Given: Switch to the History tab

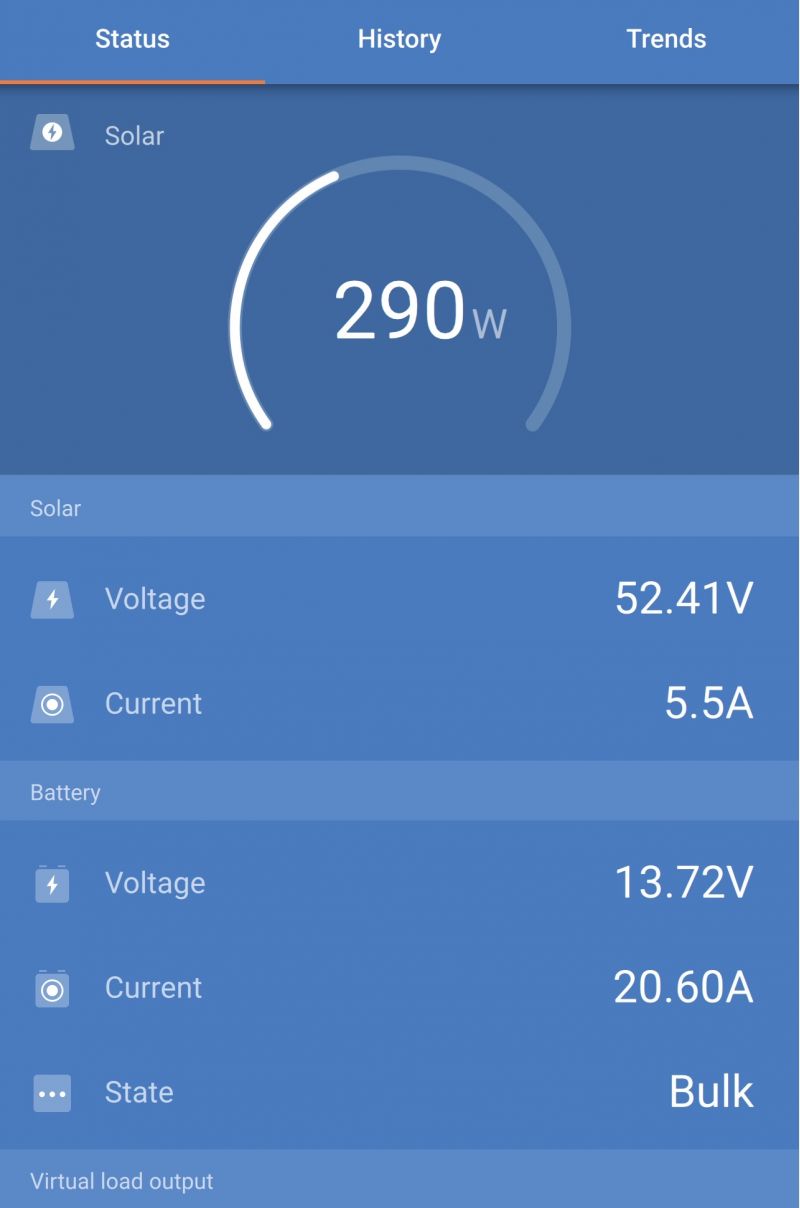Looking at the screenshot, I should pos(399,40).
